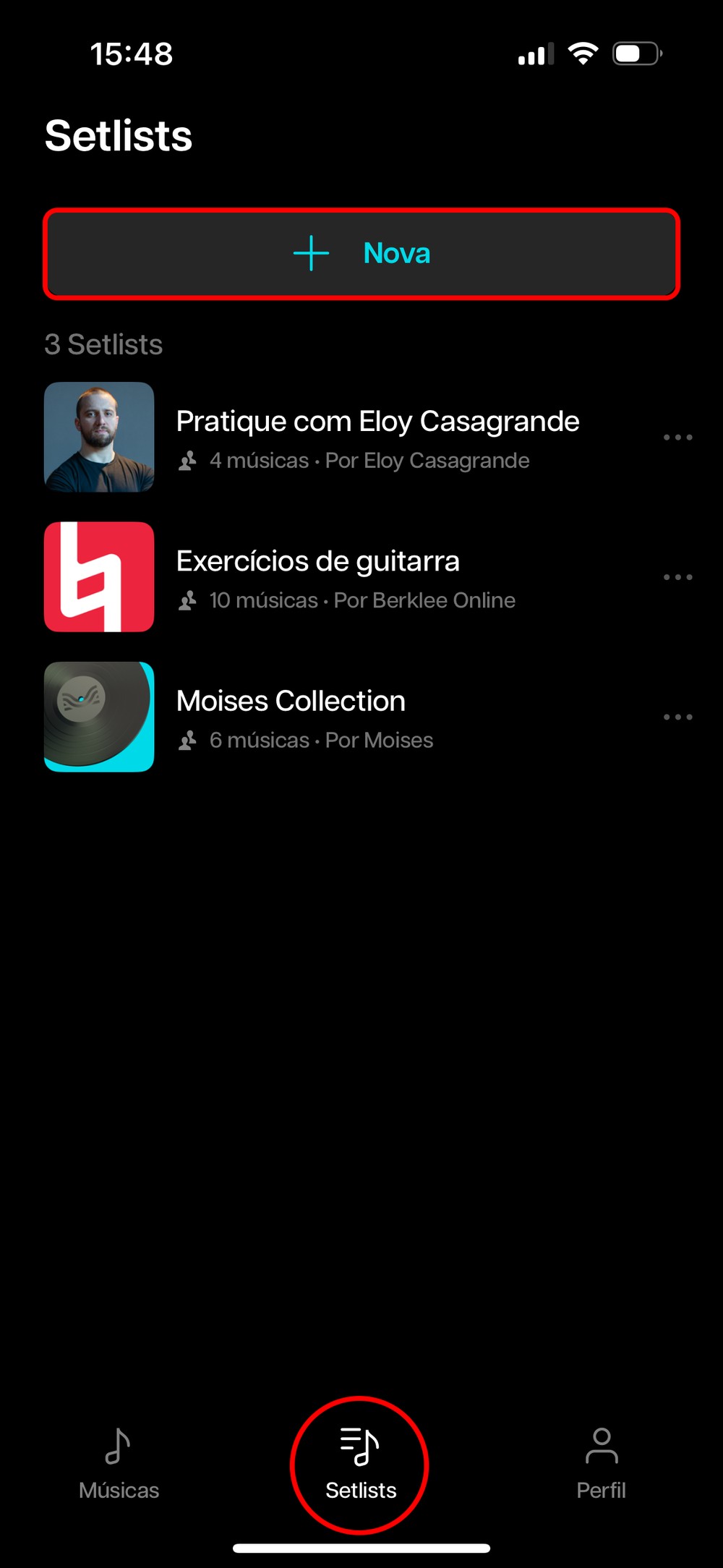
Task: Open the Moises Collection setlist
Action: click(x=291, y=717)
